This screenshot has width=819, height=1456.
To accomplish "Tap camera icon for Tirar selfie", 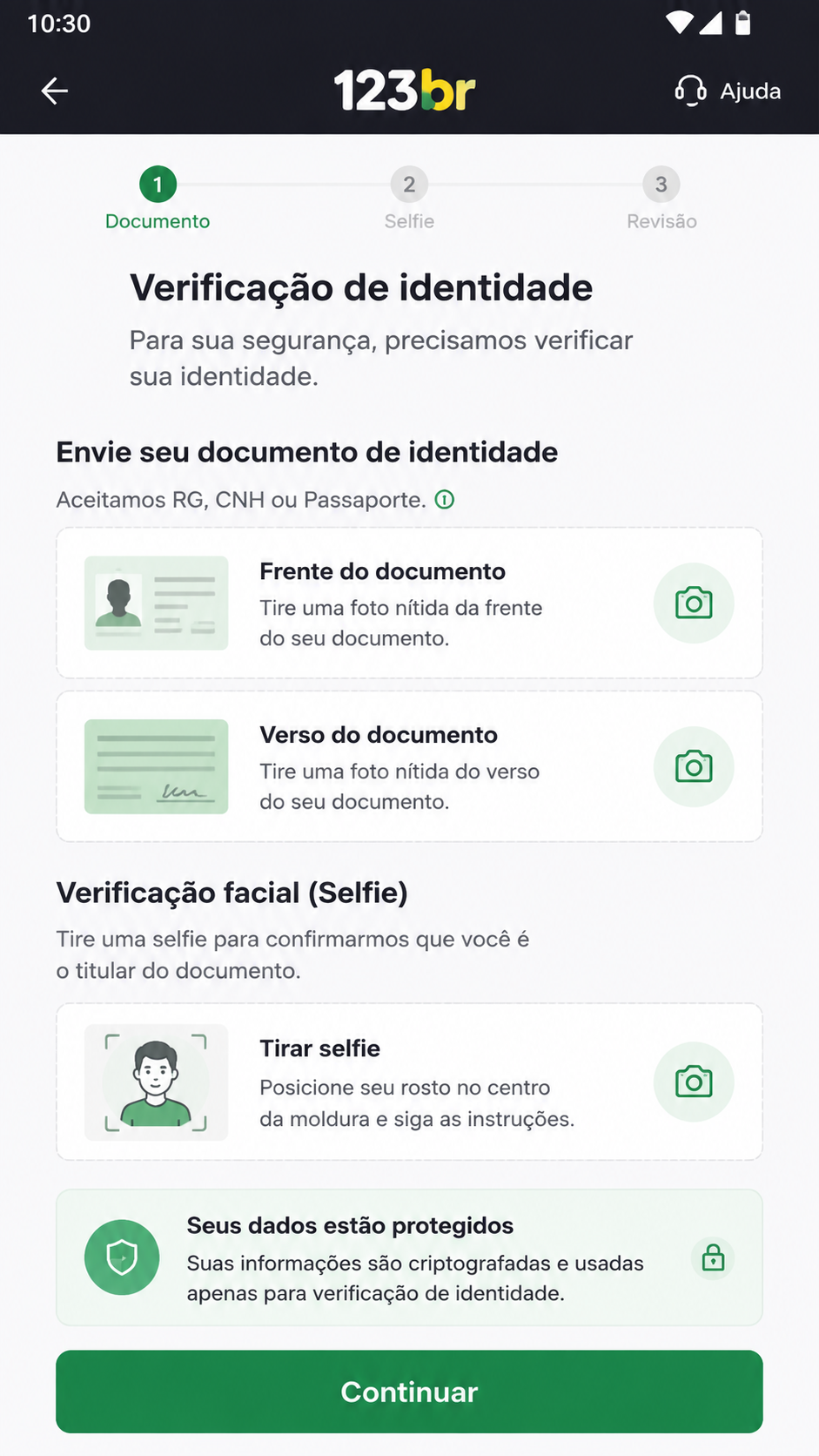I will coord(694,1082).
